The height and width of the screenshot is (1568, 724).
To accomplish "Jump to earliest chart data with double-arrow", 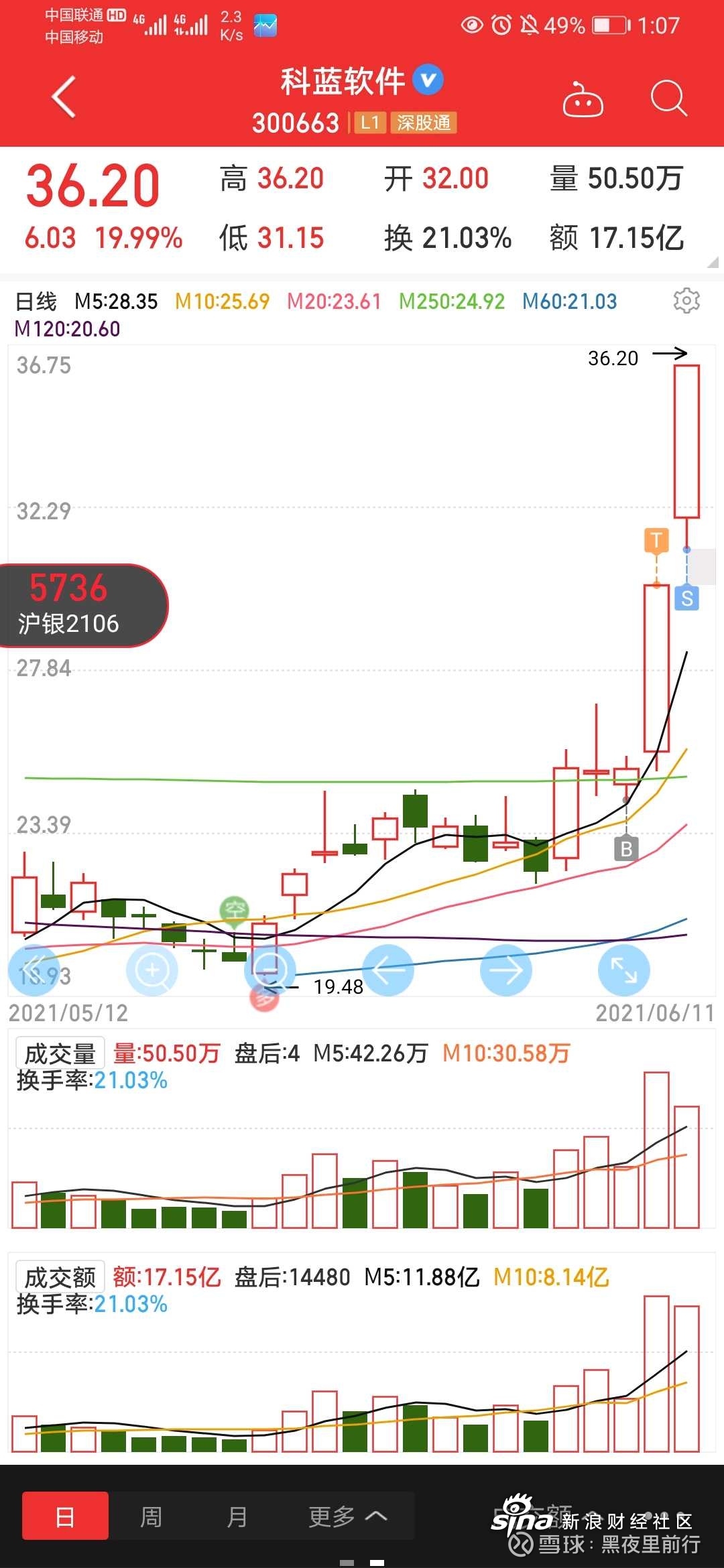I will 34,970.
